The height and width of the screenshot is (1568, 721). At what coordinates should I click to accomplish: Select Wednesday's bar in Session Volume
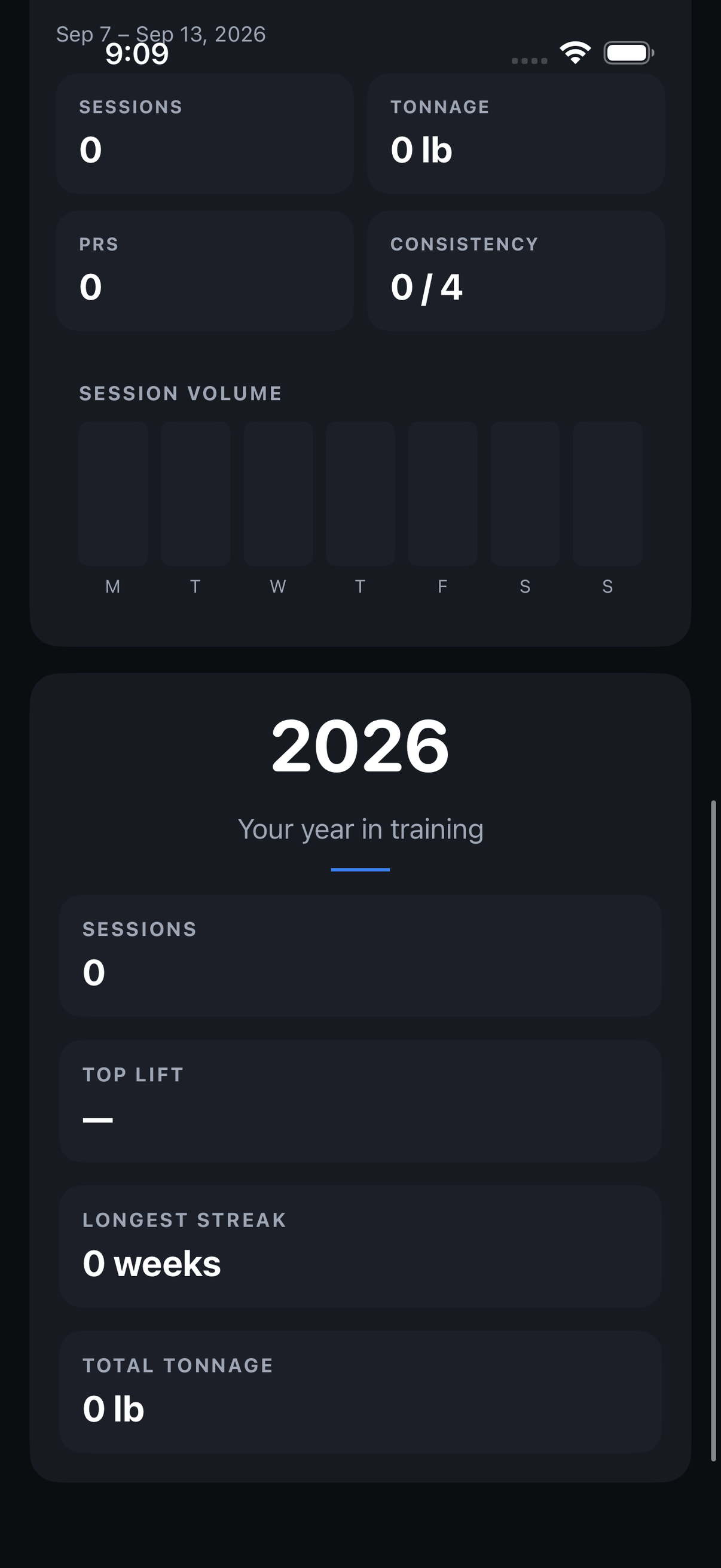pos(278,493)
